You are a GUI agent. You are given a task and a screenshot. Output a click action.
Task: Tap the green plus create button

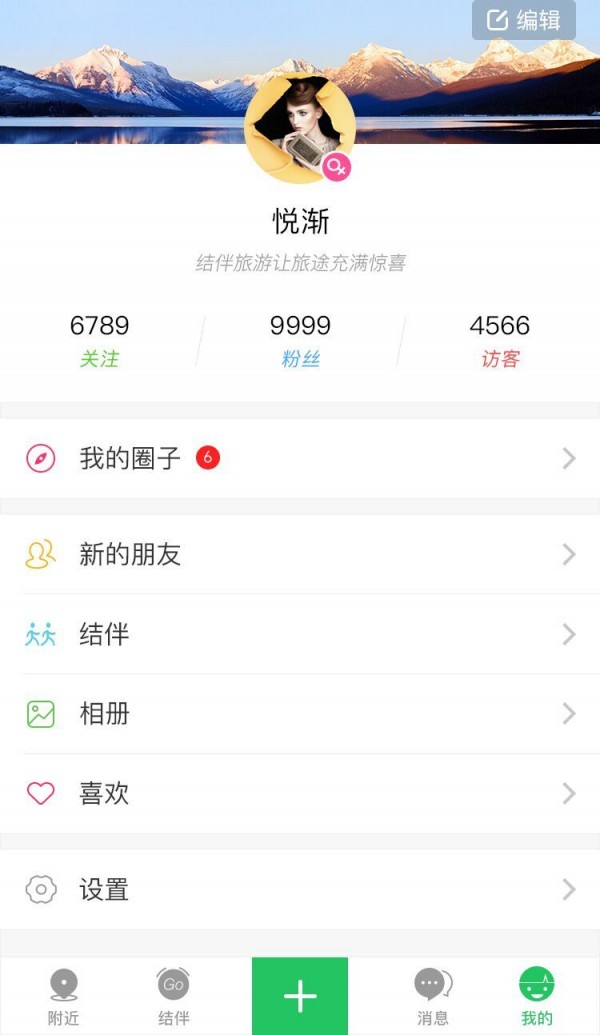[300, 996]
